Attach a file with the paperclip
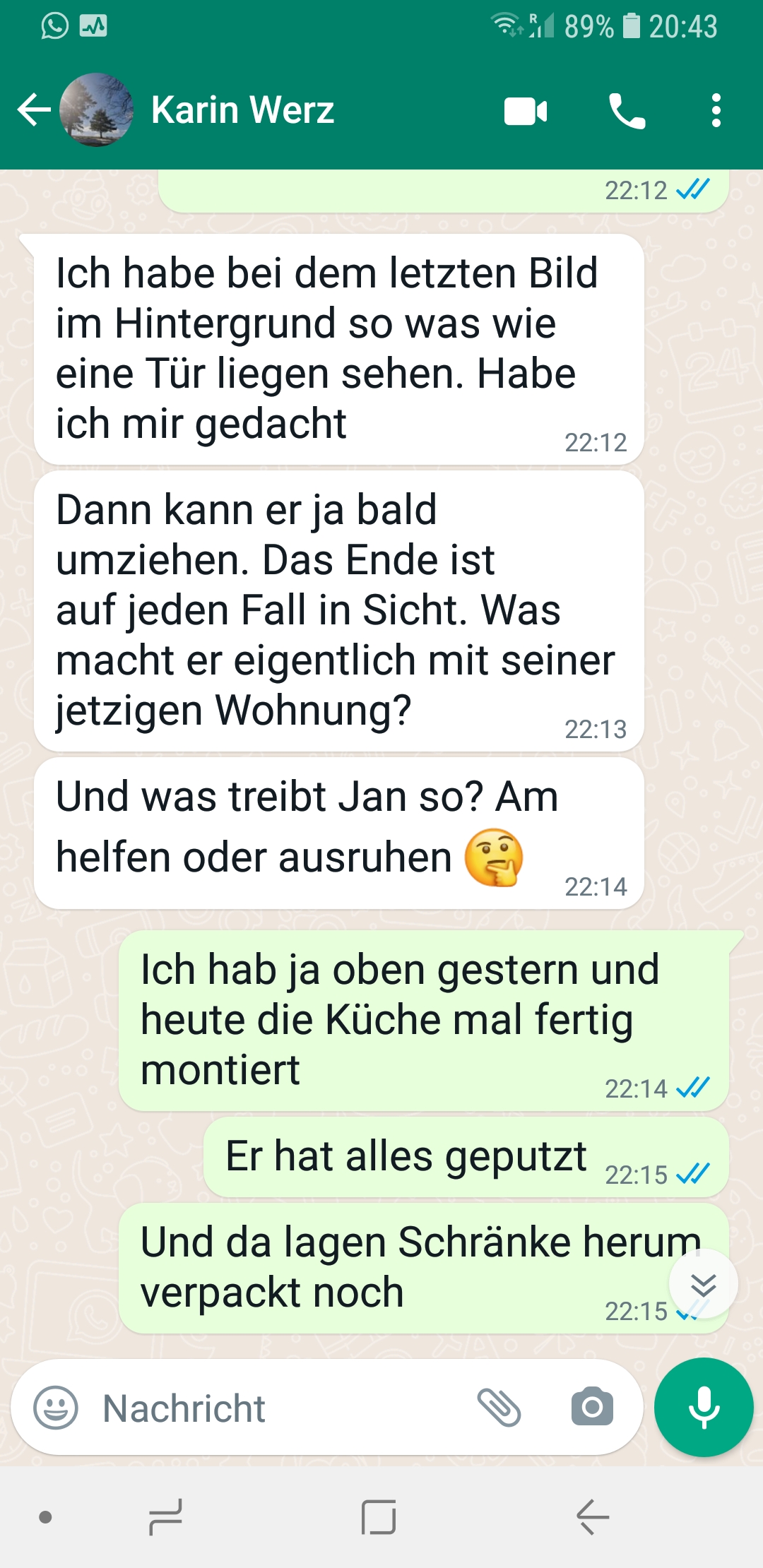This screenshot has width=763, height=1568. (x=499, y=1407)
